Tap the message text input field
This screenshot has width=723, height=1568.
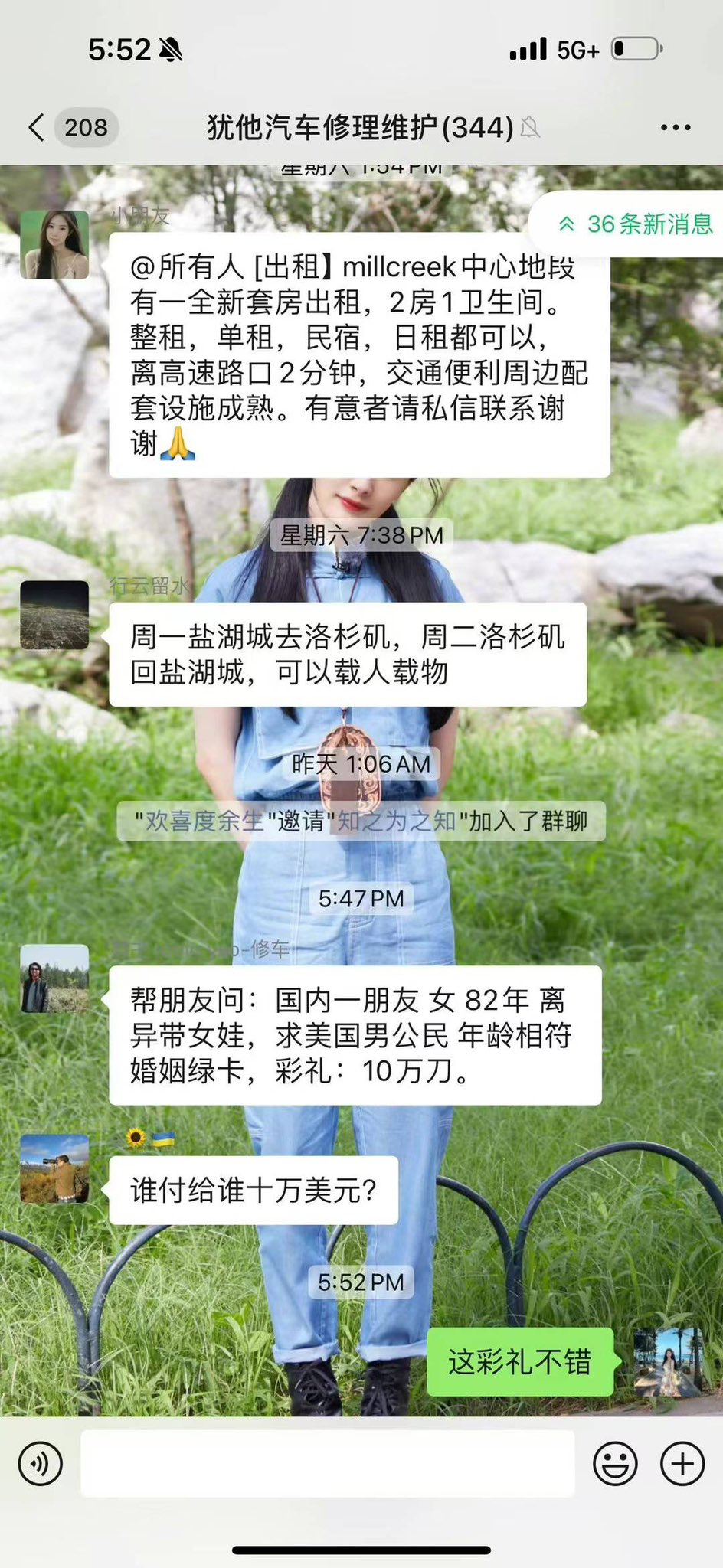[x=327, y=1463]
